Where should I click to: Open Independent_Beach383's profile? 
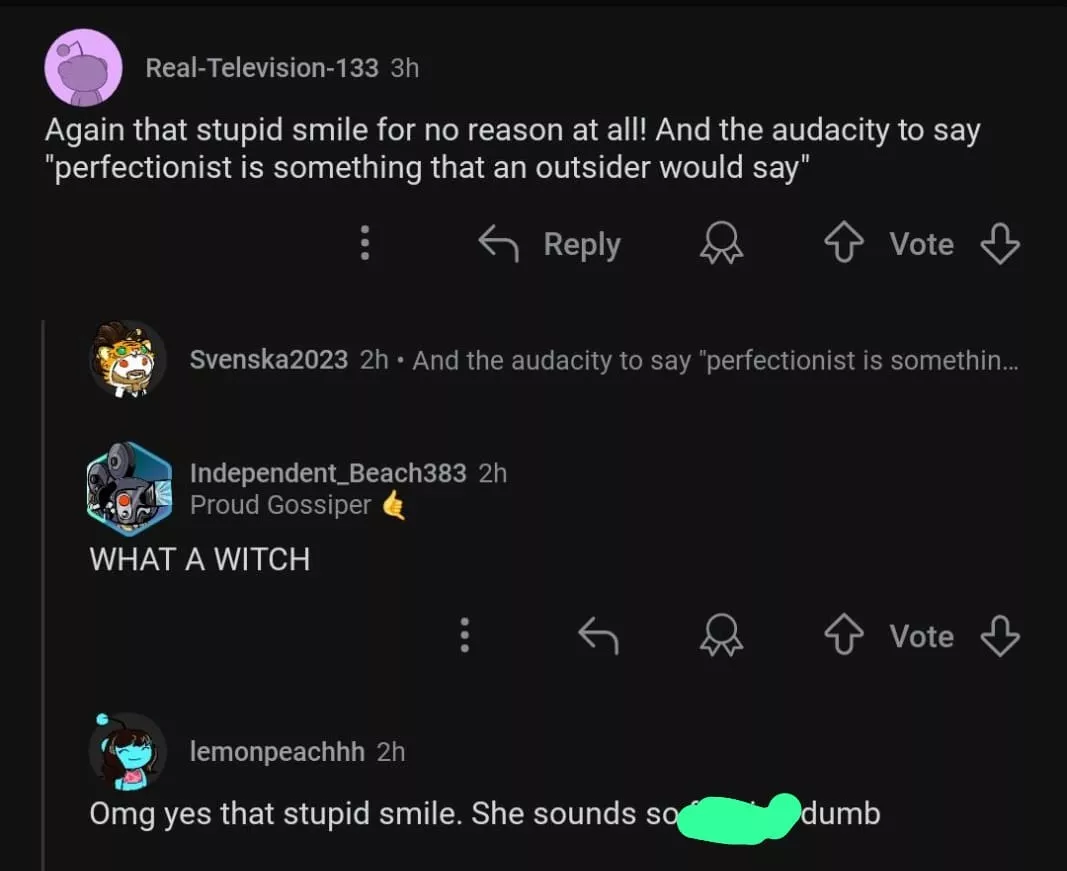(x=327, y=472)
